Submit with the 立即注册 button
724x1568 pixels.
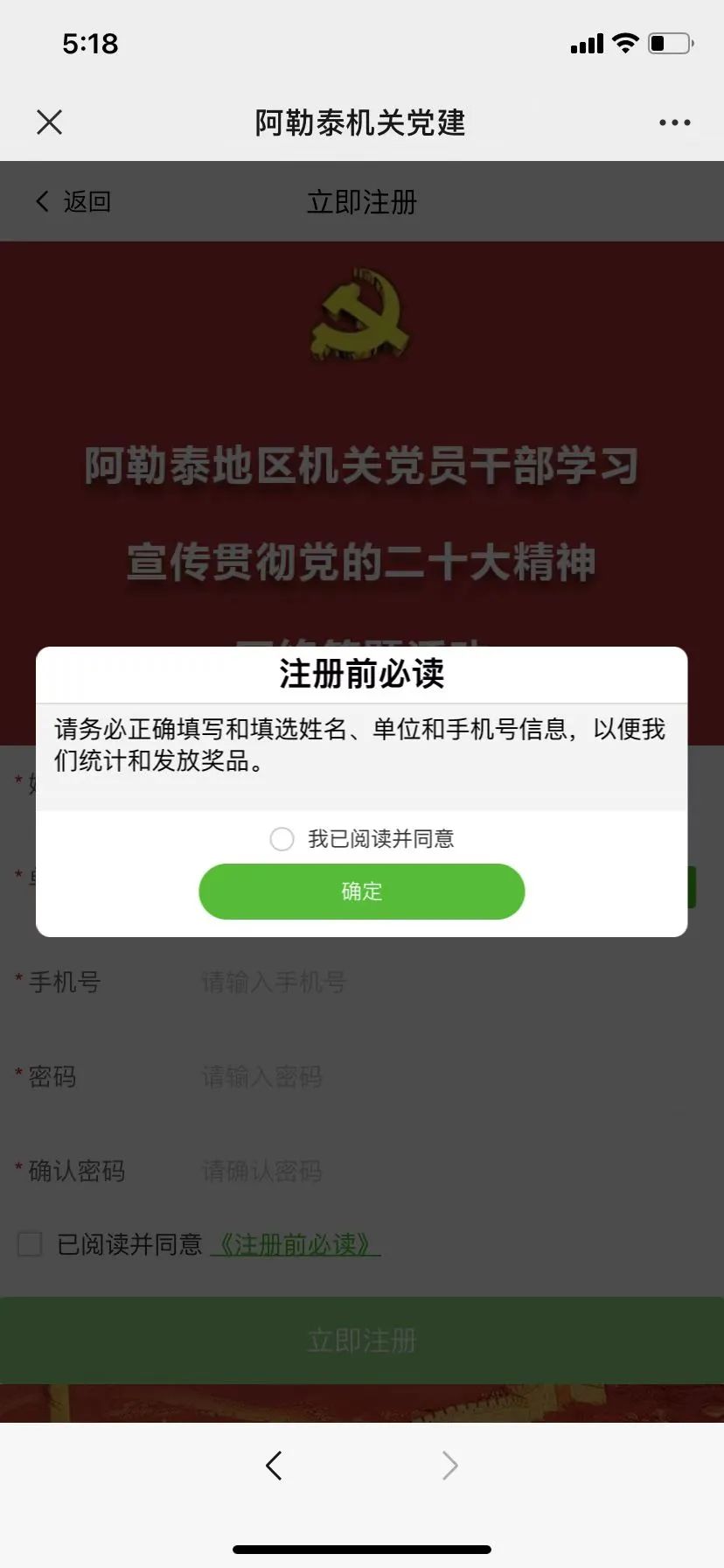[361, 1340]
